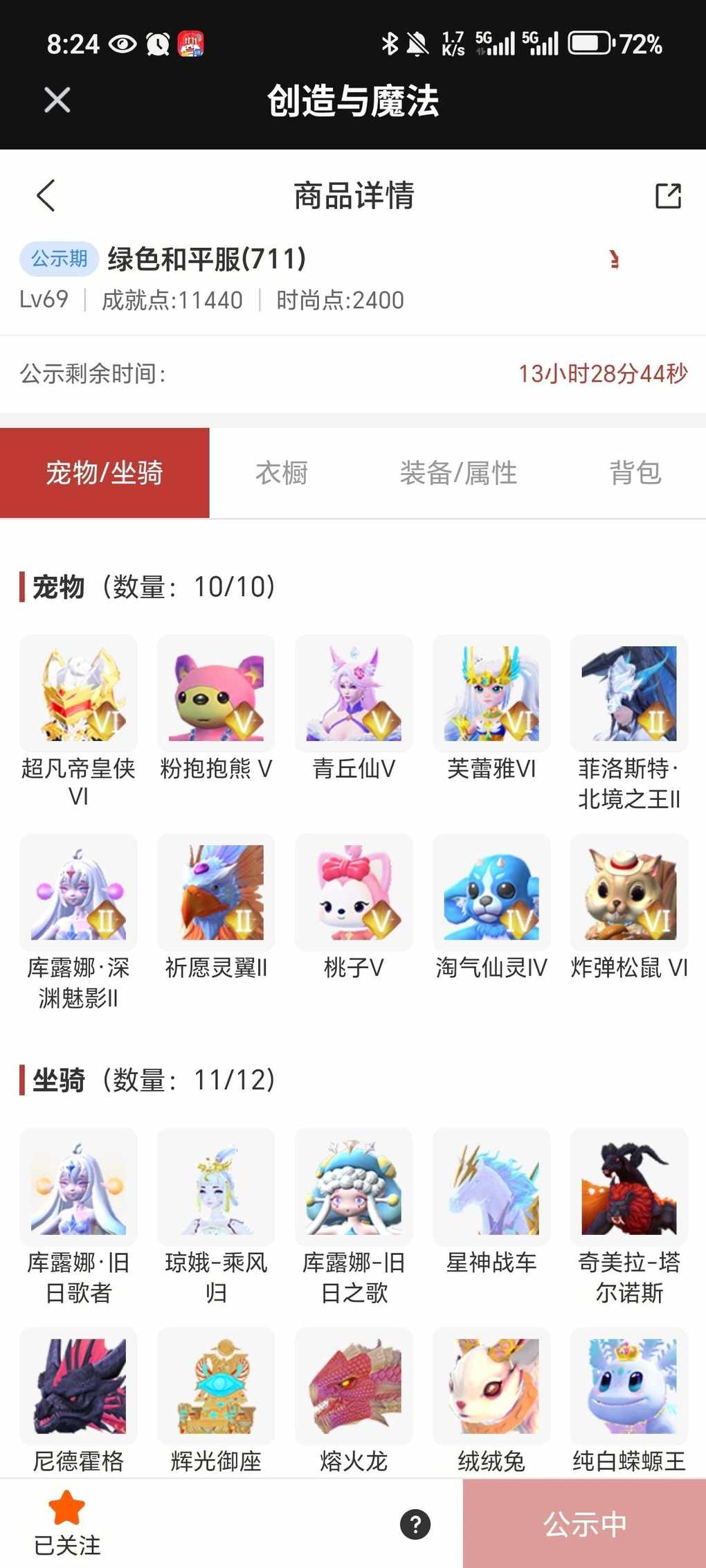Select the 背包 tab
The width and height of the screenshot is (706, 1568).
(x=635, y=473)
